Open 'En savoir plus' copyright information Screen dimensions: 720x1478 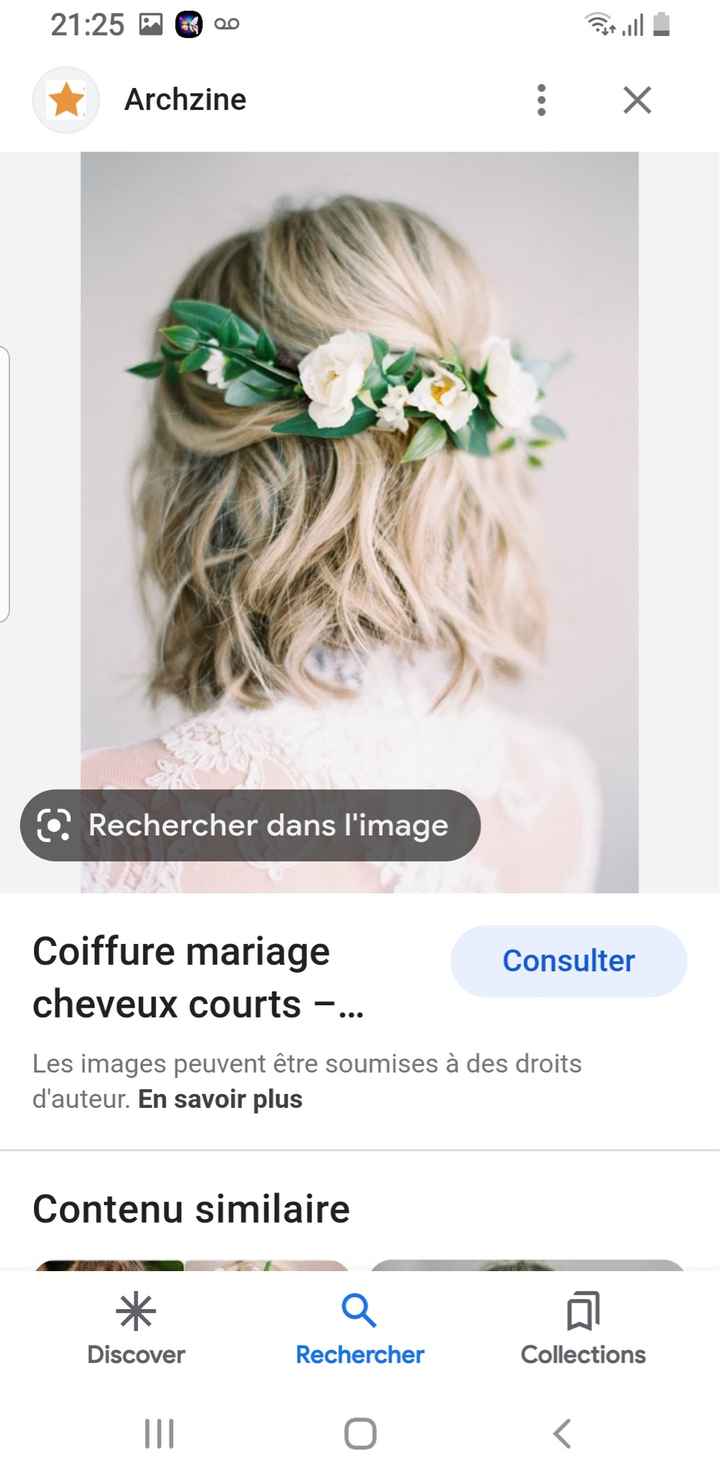[219, 1098]
